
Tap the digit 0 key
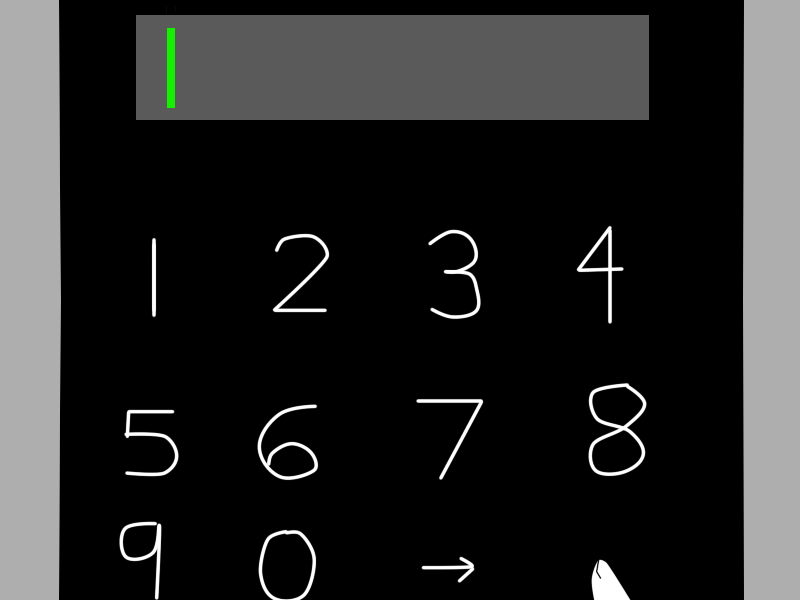pyautogui.click(x=288, y=565)
